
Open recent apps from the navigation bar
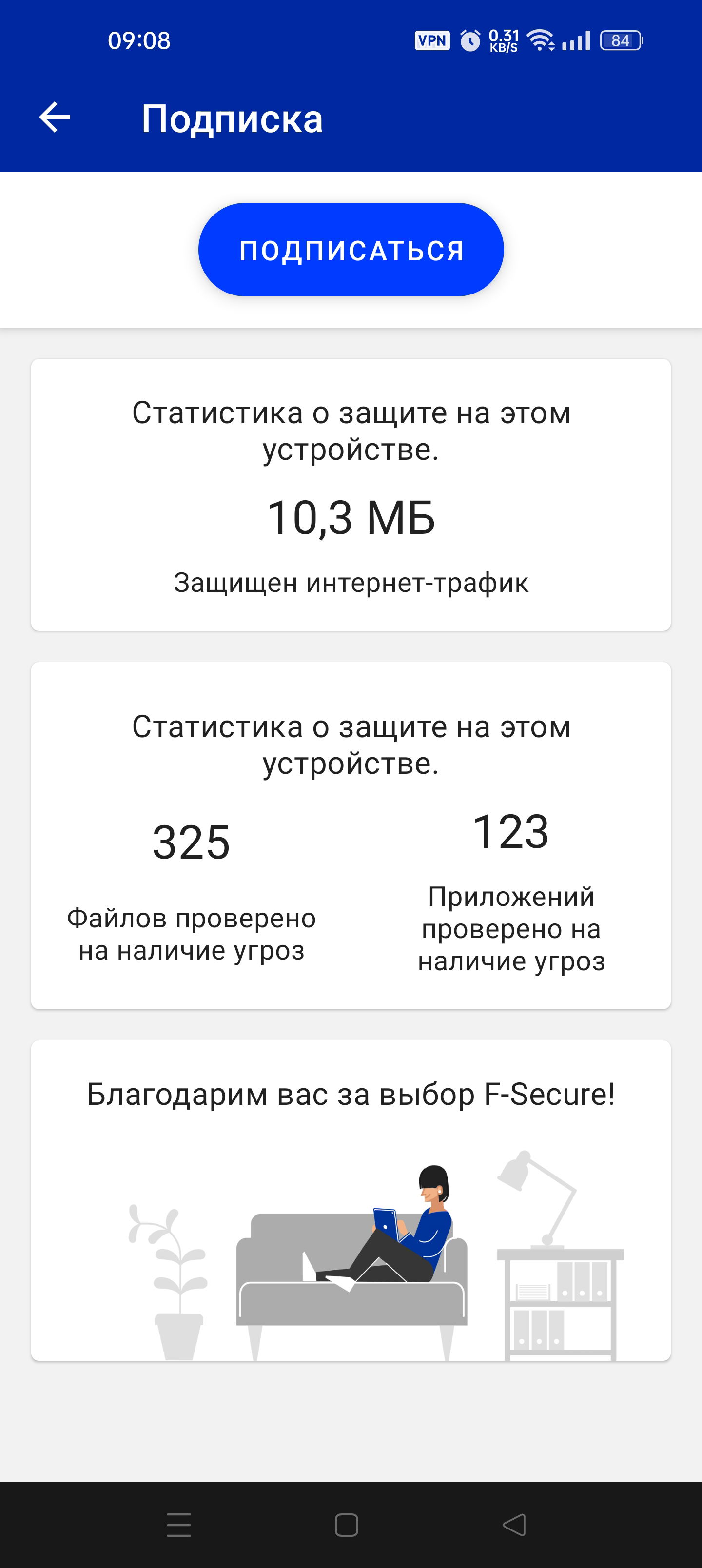(x=179, y=1524)
